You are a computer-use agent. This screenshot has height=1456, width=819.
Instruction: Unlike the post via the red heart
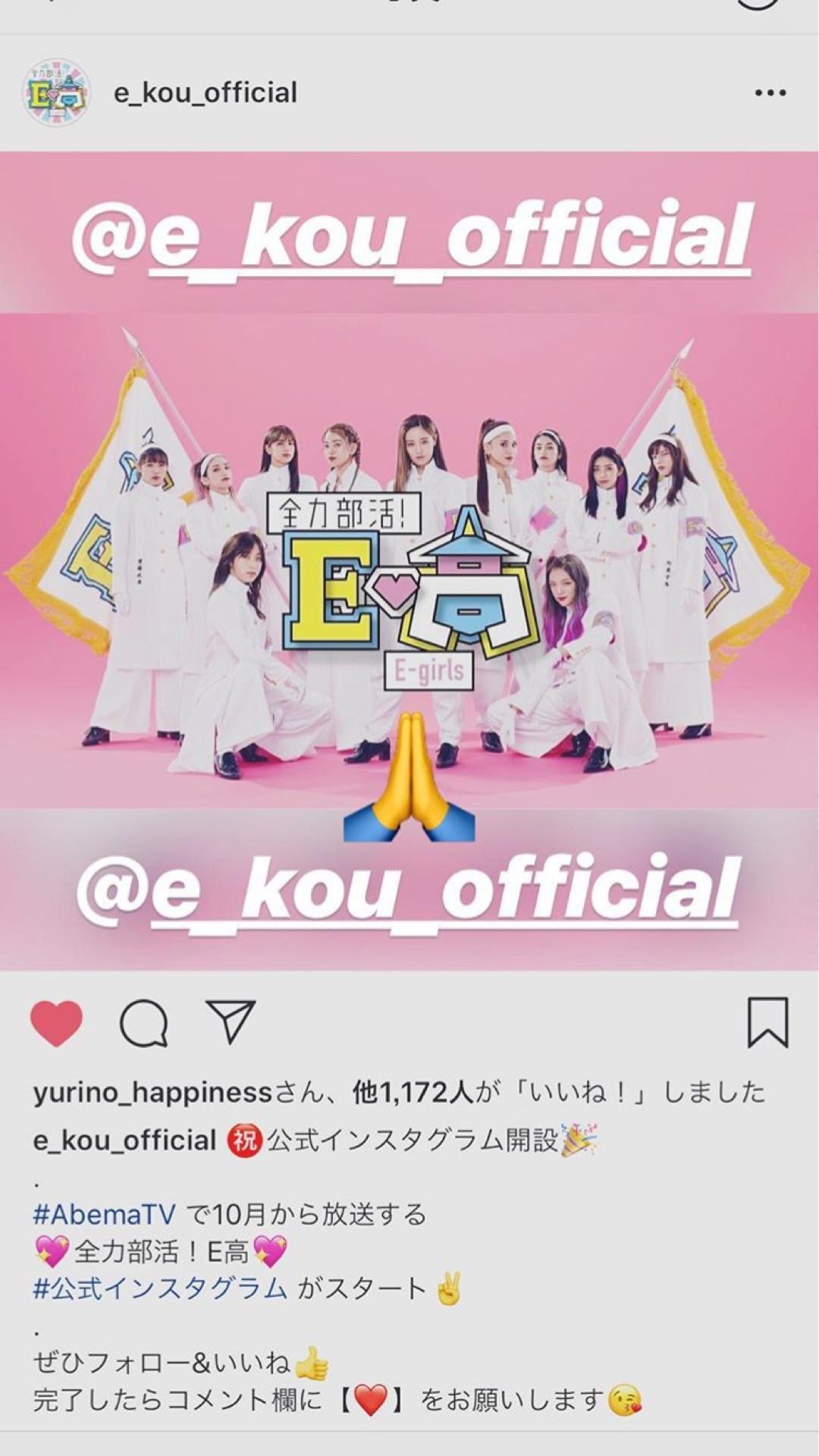tap(57, 1023)
